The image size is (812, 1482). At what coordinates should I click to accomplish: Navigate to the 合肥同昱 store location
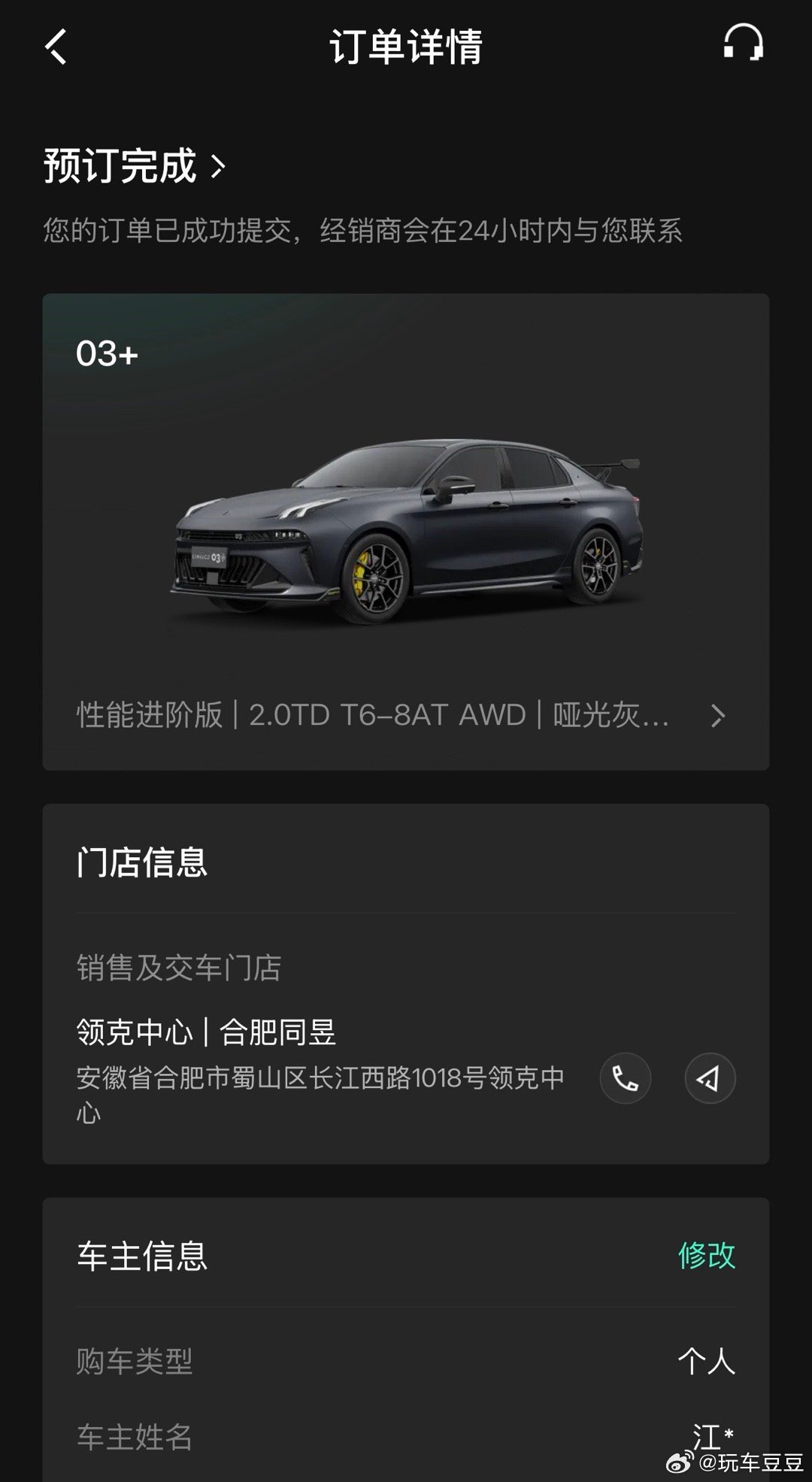click(x=710, y=1078)
